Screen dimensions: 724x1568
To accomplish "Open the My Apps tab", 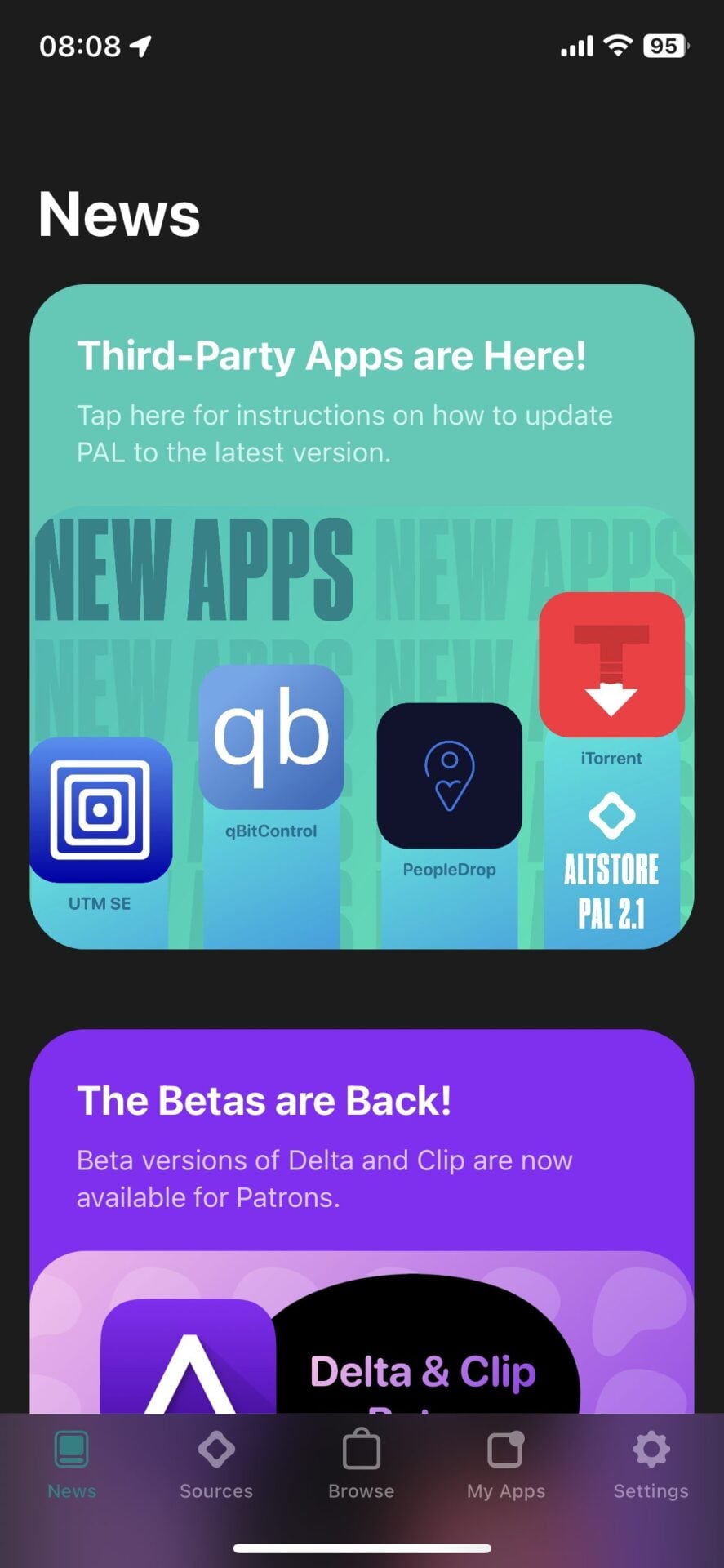I will coord(506,1466).
